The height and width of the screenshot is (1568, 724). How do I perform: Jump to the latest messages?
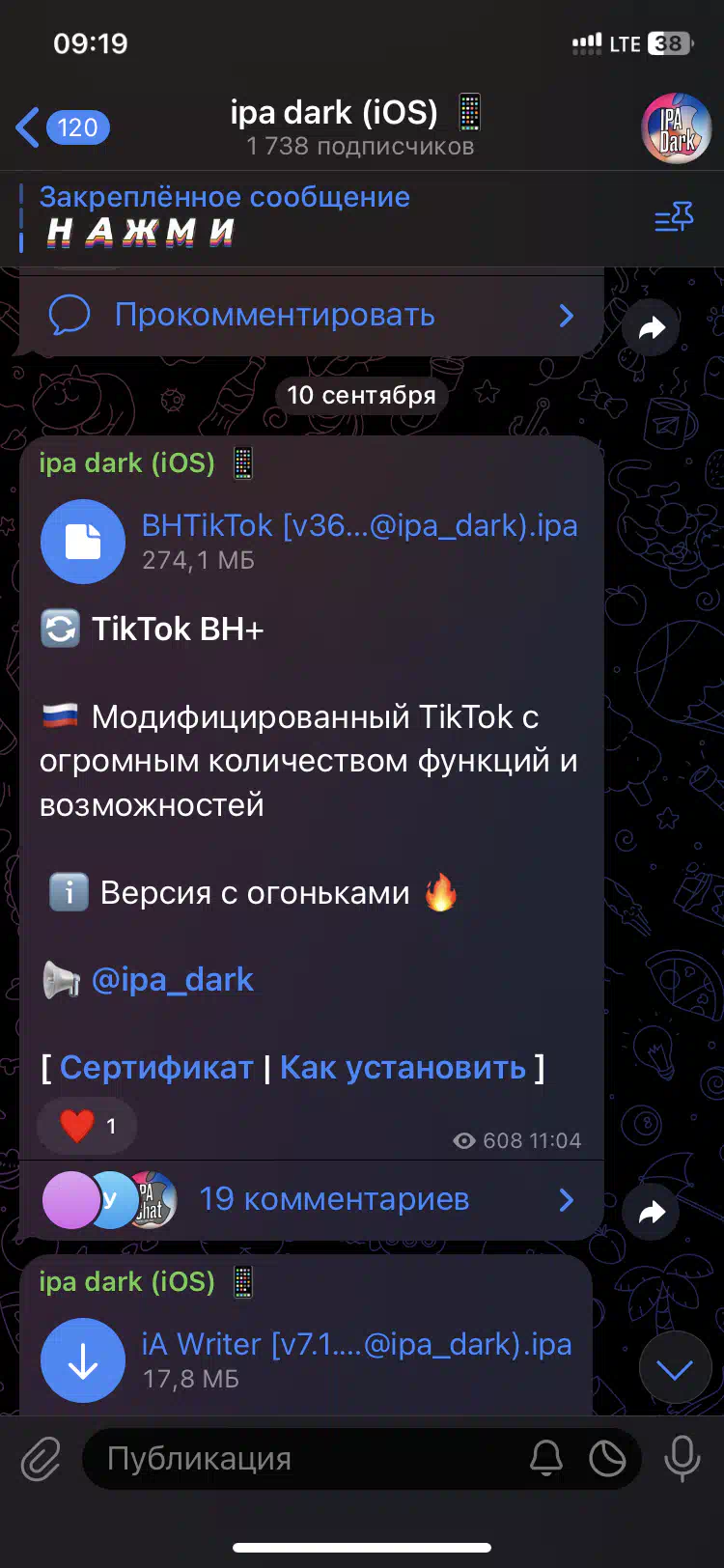[675, 1369]
